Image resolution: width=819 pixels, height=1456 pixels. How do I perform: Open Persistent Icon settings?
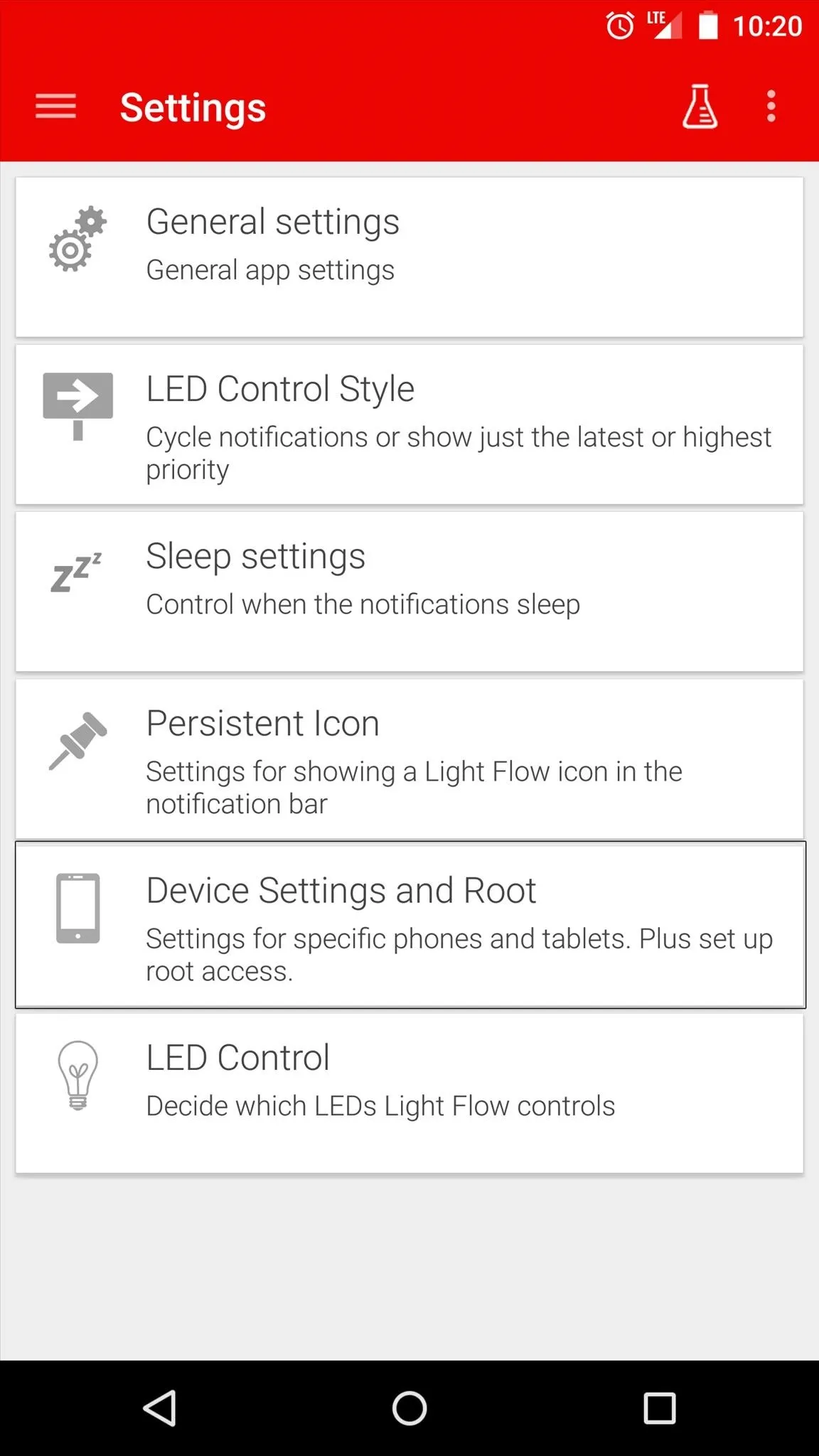pos(409,759)
